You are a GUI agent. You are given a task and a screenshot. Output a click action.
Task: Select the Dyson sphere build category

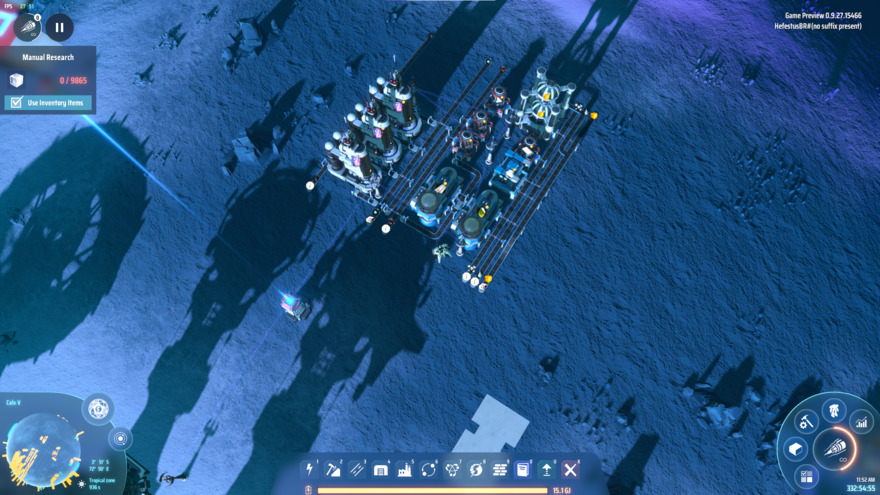point(452,469)
